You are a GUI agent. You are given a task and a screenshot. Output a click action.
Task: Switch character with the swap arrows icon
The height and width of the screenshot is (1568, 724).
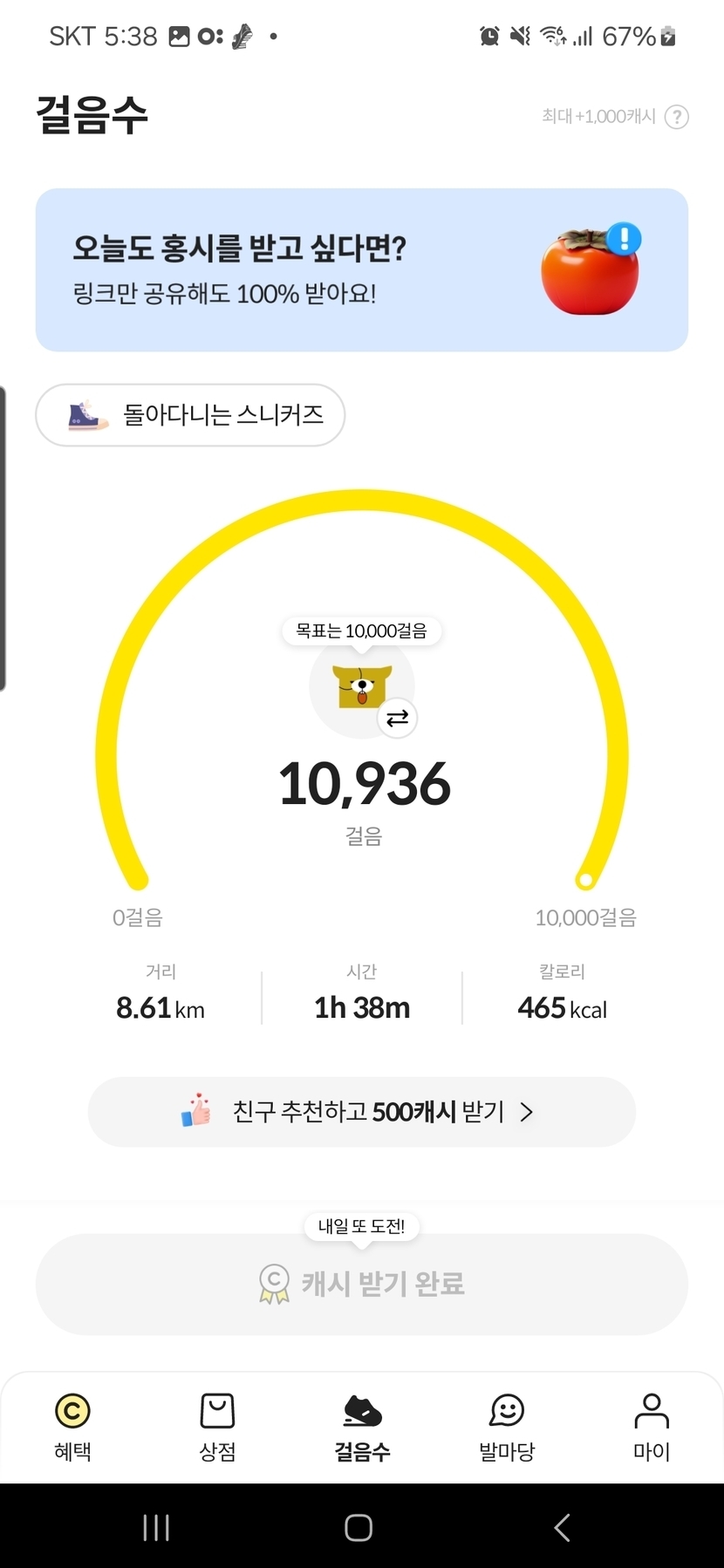coord(398,718)
